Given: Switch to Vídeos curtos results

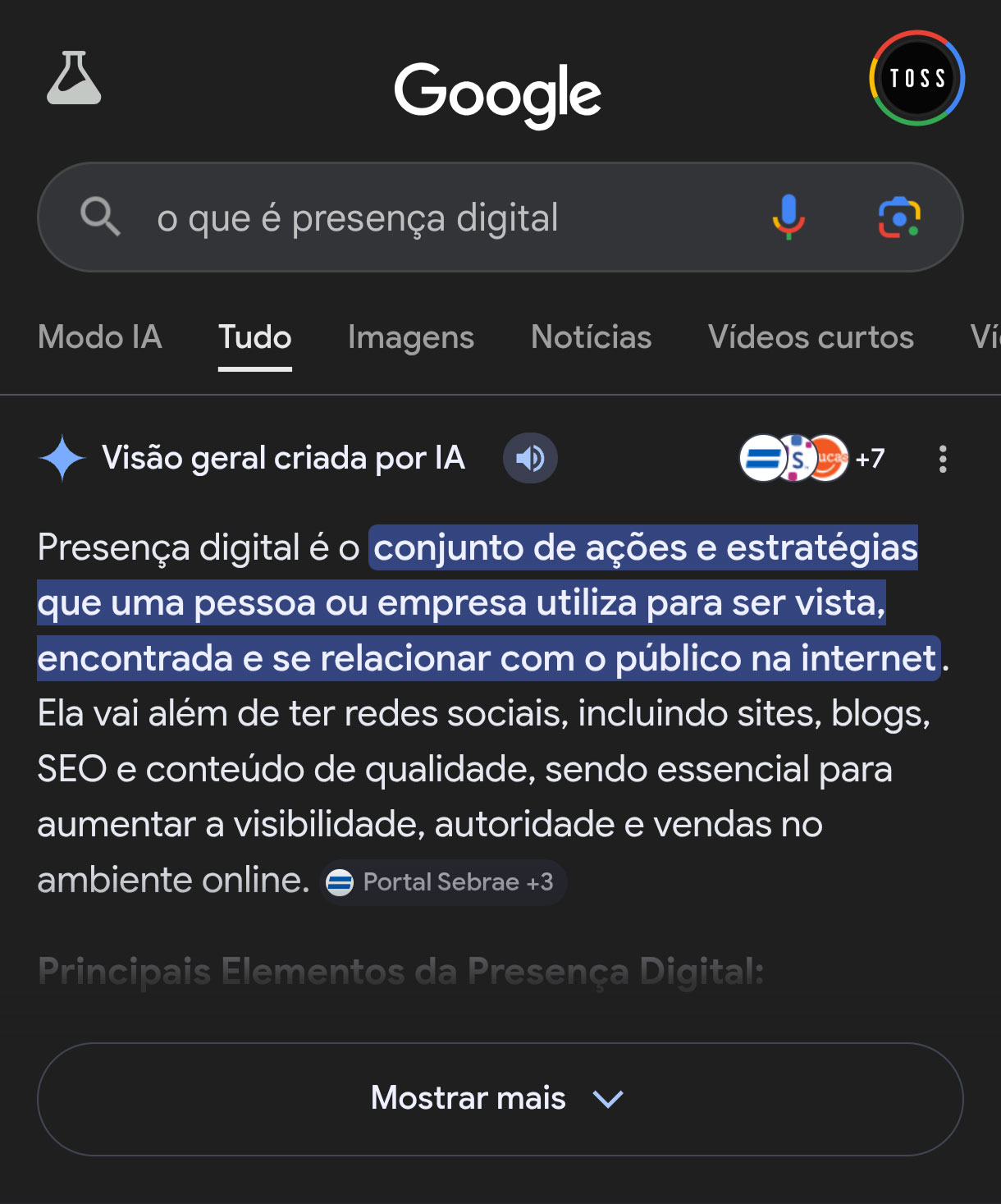Looking at the screenshot, I should (x=811, y=337).
